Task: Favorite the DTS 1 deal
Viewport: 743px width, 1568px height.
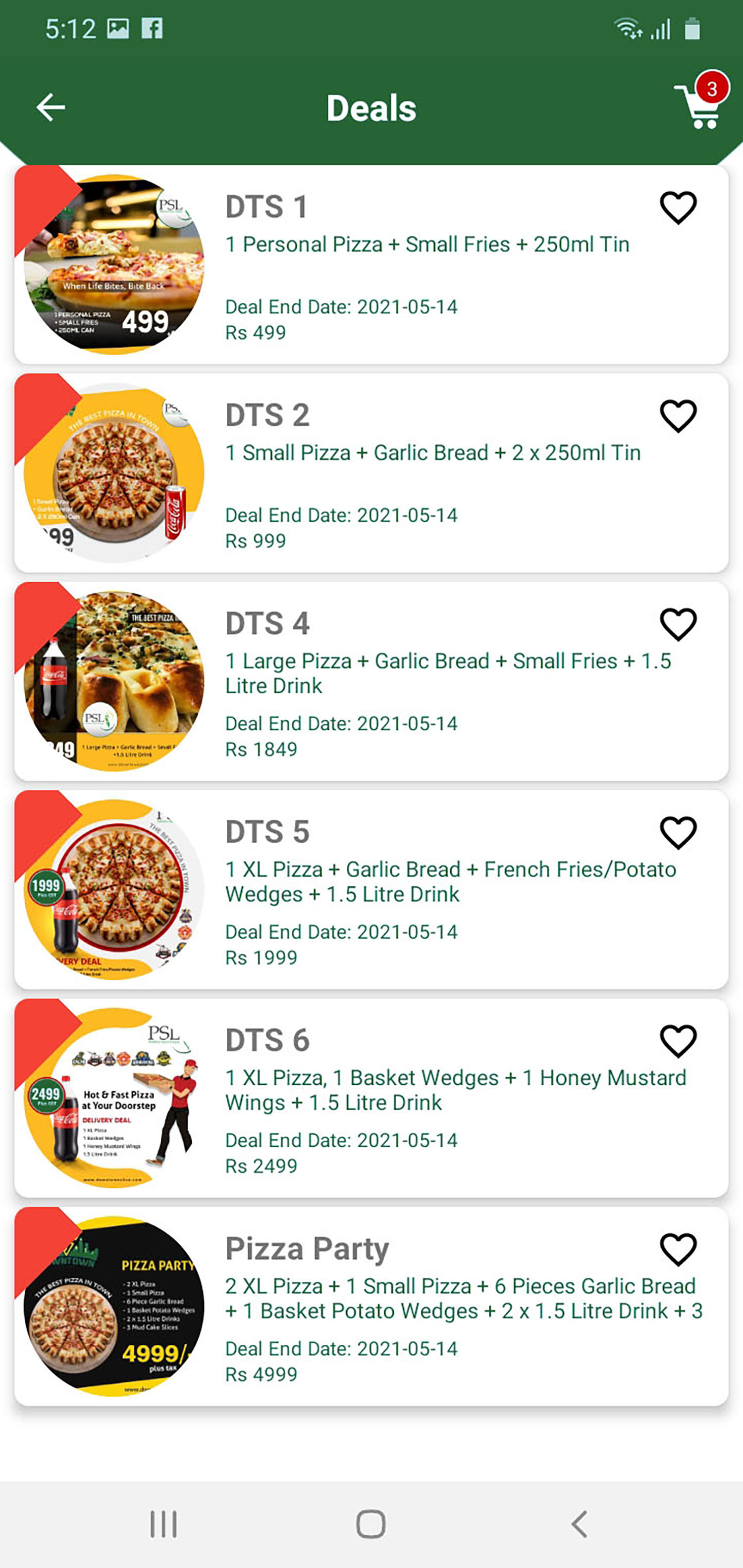Action: (x=678, y=207)
